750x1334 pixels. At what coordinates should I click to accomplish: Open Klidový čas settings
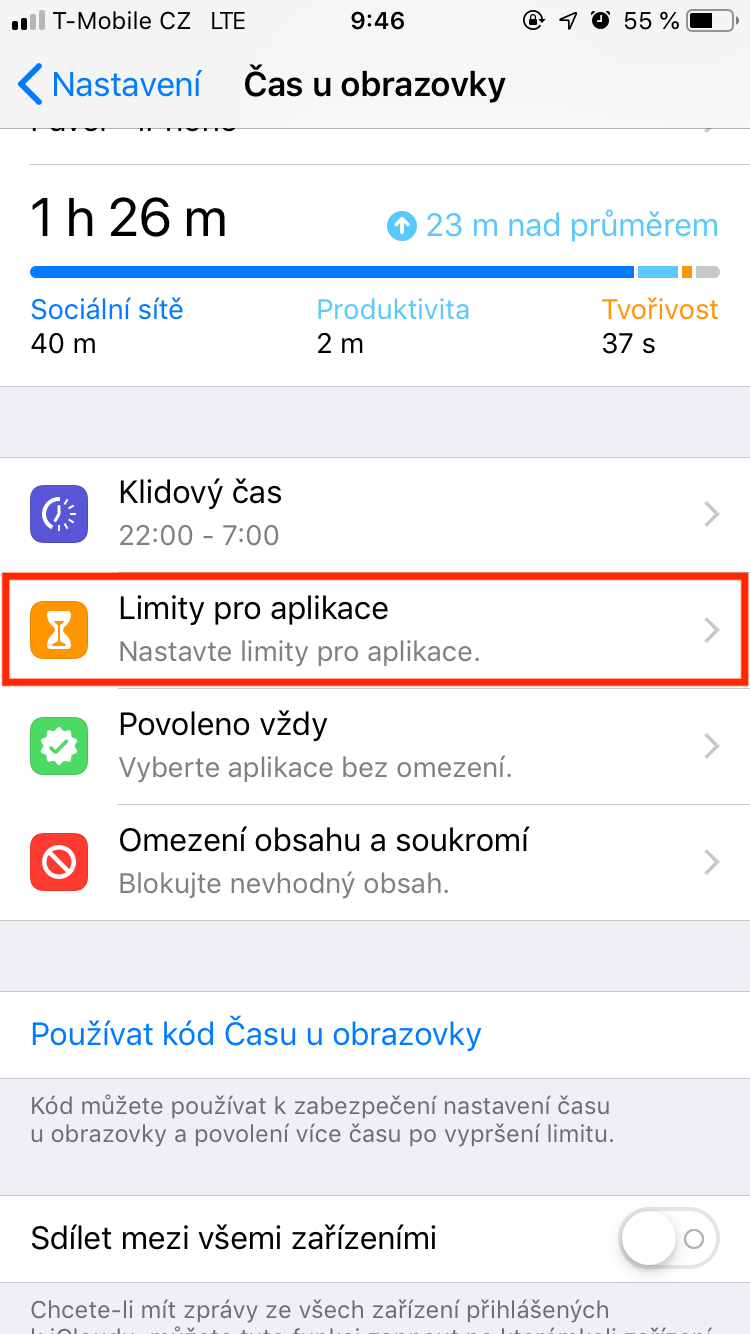(x=375, y=514)
